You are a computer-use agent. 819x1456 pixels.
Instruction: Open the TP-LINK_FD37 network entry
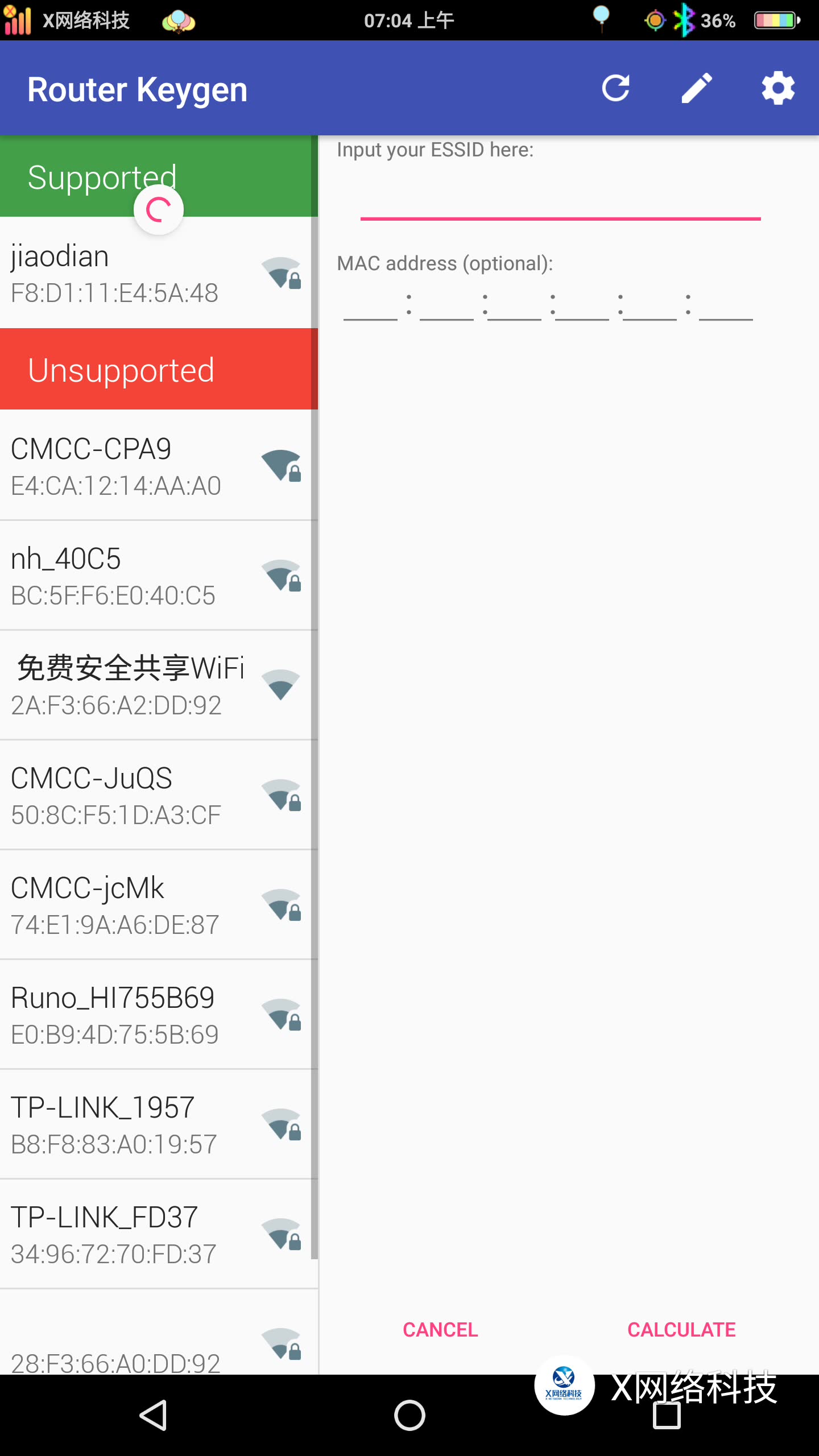(x=114, y=1234)
